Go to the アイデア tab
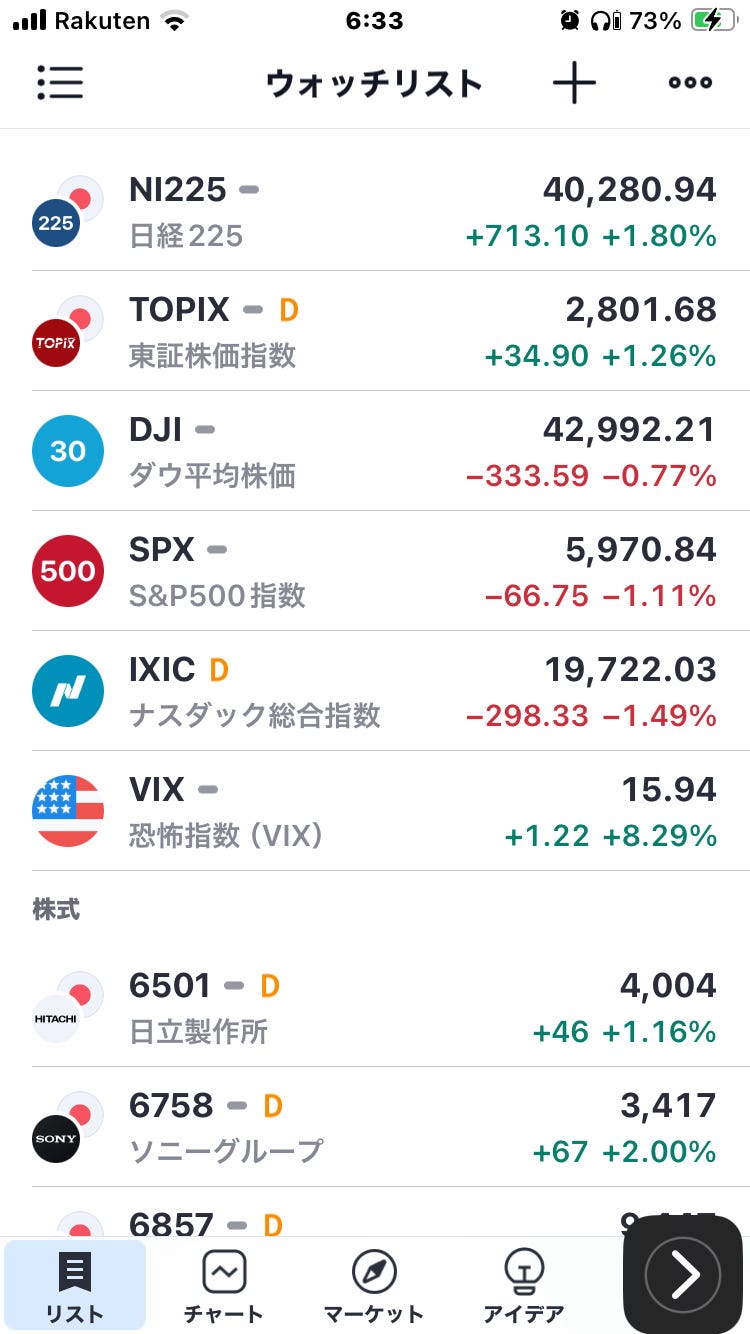 (x=520, y=1286)
